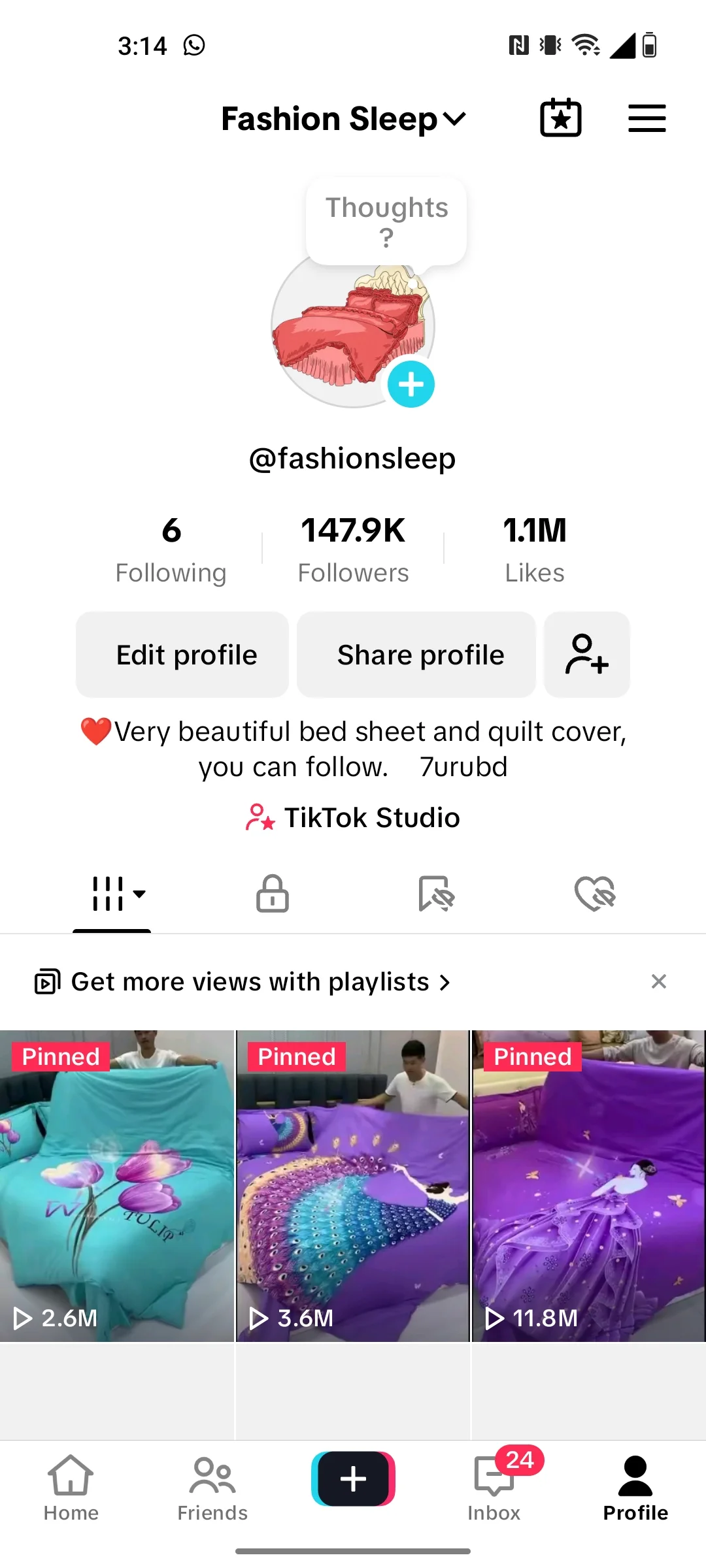Tap the plus badge on profile photo
This screenshot has width=706, height=1568.
pyautogui.click(x=411, y=384)
